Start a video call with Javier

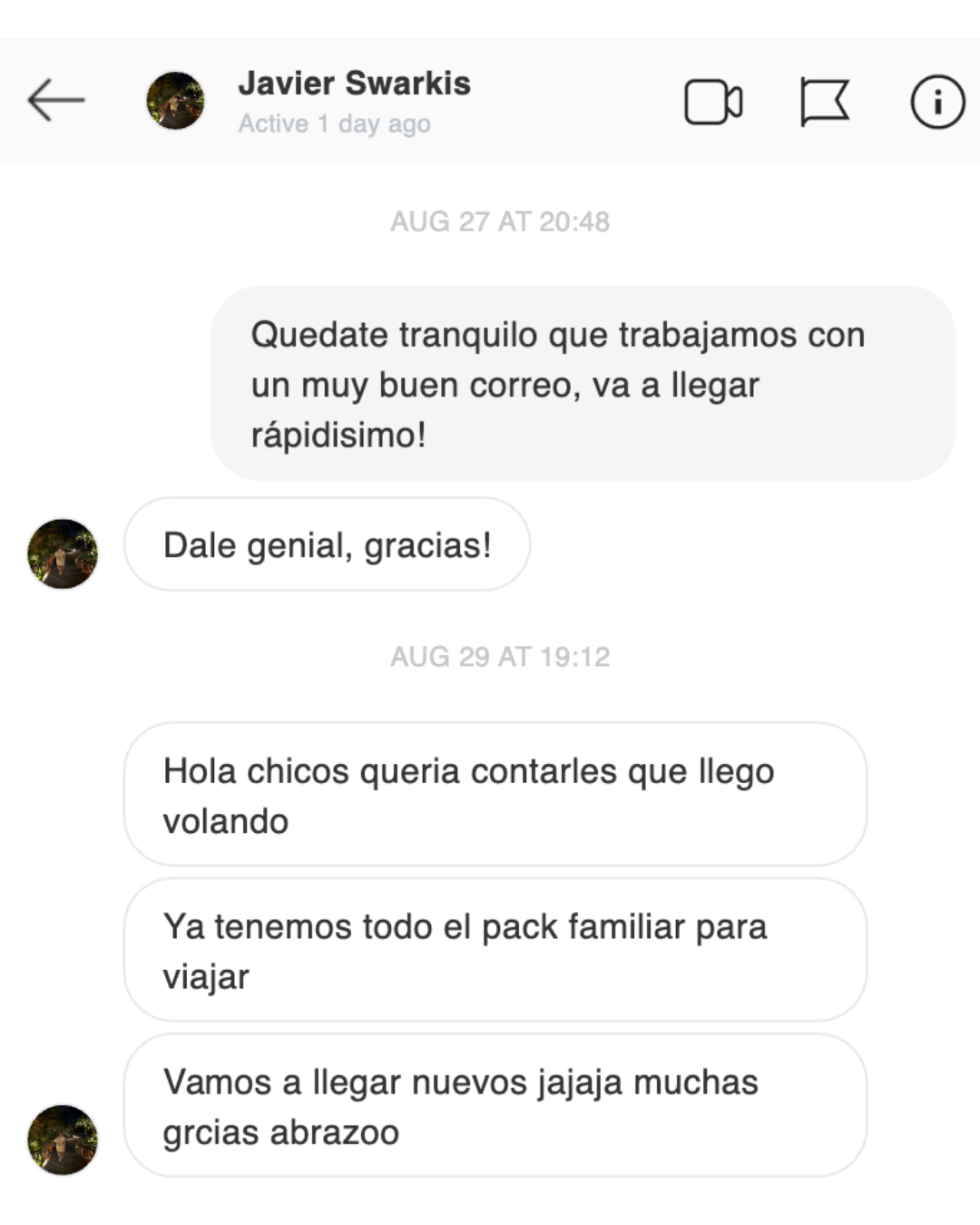[713, 102]
